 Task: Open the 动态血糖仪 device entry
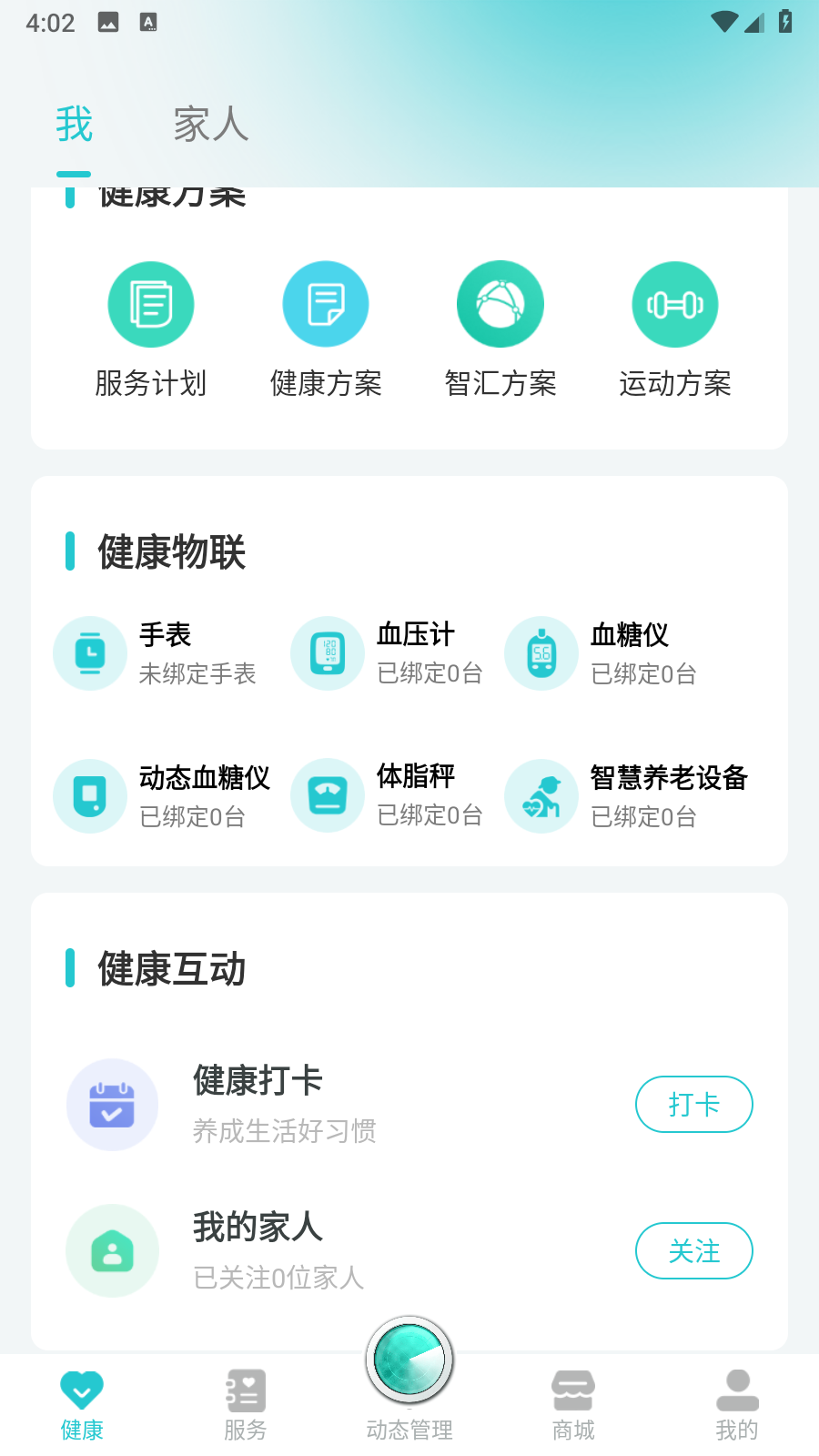coord(162,796)
